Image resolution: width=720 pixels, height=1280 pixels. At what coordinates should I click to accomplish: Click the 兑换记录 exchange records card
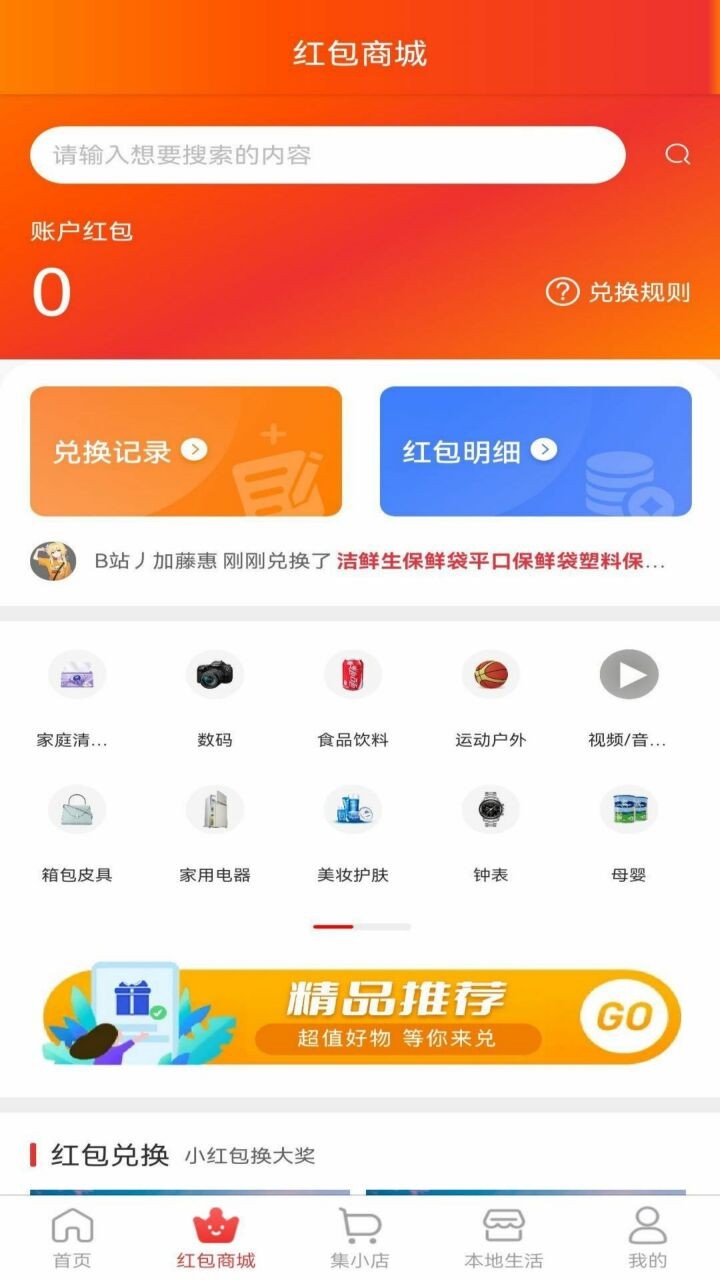pyautogui.click(x=185, y=450)
